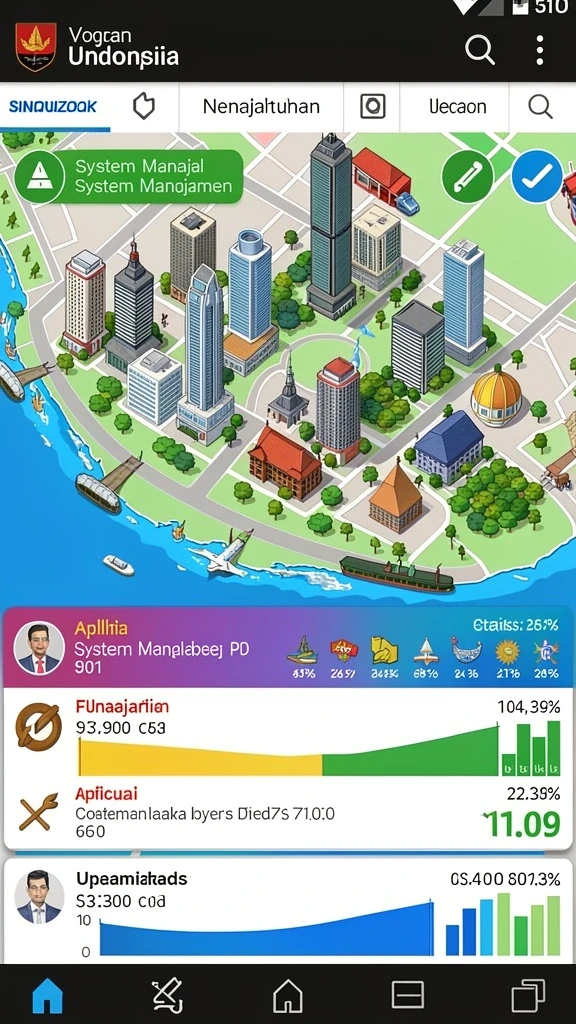The image size is (576, 1024).
Task: Tap the magnifier icon in the tab row
Action: [540, 106]
